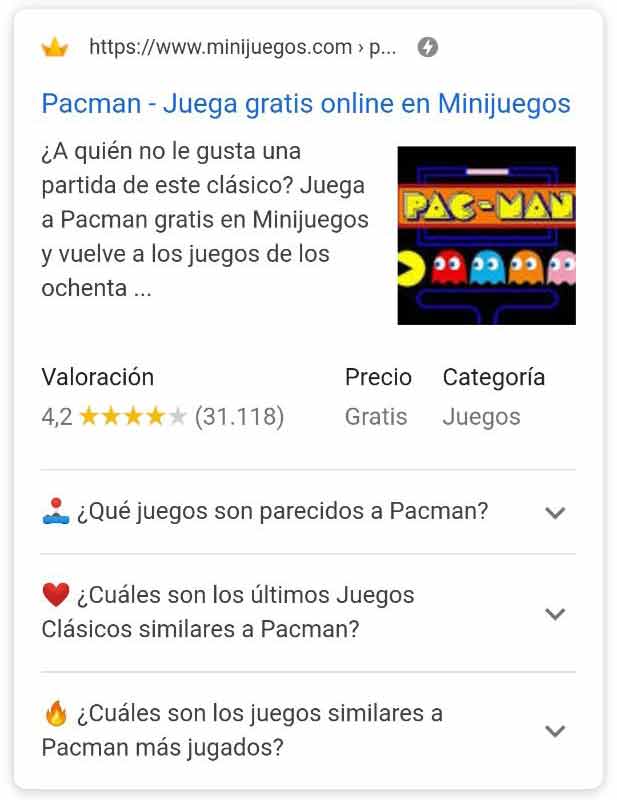617x800 pixels.
Task: Open the Pacman - Juega gratis online link
Action: [x=306, y=104]
